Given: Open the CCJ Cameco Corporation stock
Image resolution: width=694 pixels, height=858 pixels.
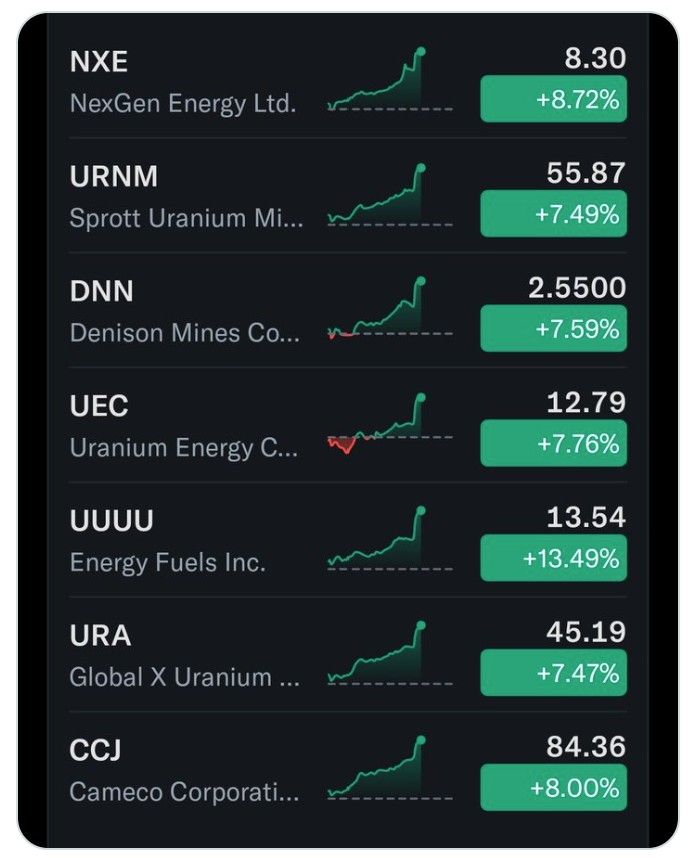Looking at the screenshot, I should 184,772.
